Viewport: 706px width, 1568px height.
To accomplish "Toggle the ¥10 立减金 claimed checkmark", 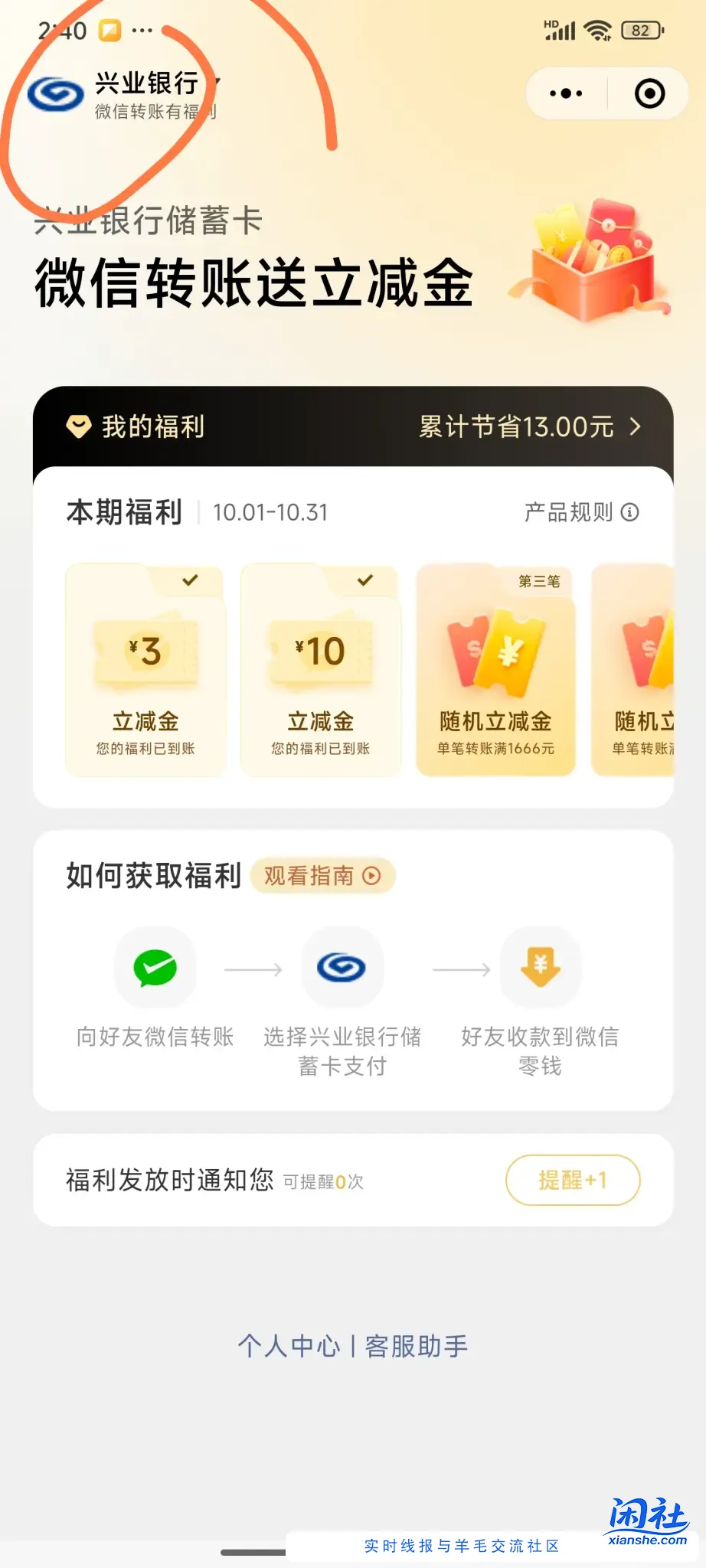I will [364, 580].
